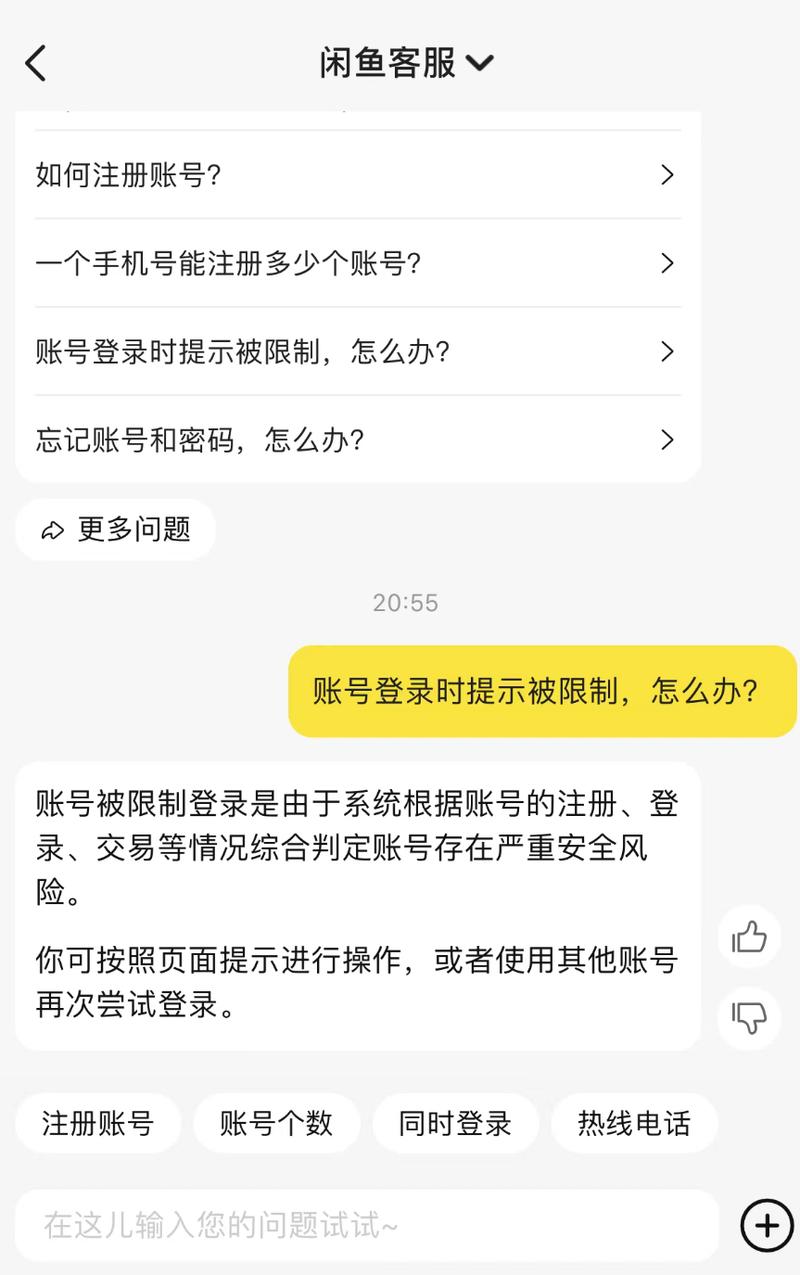Select the 账号个数 quick reply chip
800x1275 pixels.
pos(277,1123)
